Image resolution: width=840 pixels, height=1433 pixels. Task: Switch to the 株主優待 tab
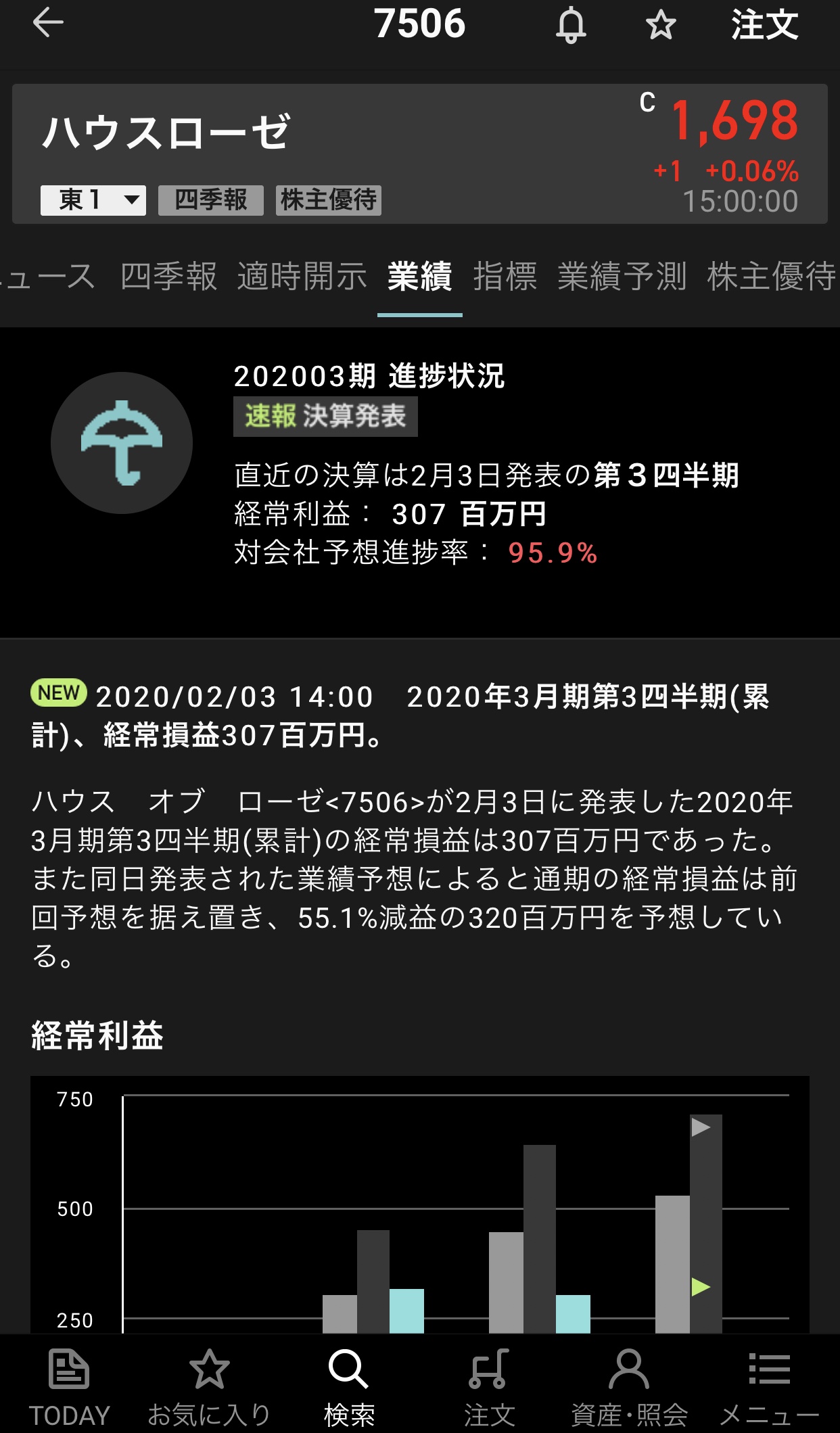point(771,277)
